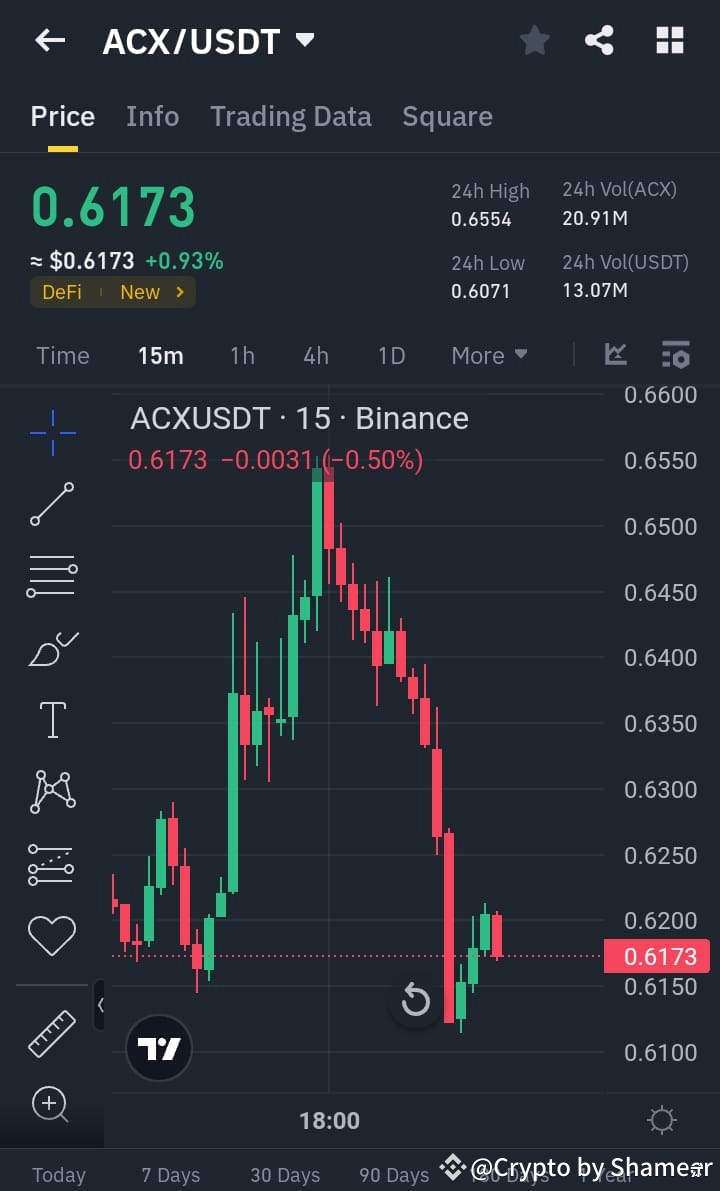Open the Square tab
The image size is (720, 1191).
[447, 116]
